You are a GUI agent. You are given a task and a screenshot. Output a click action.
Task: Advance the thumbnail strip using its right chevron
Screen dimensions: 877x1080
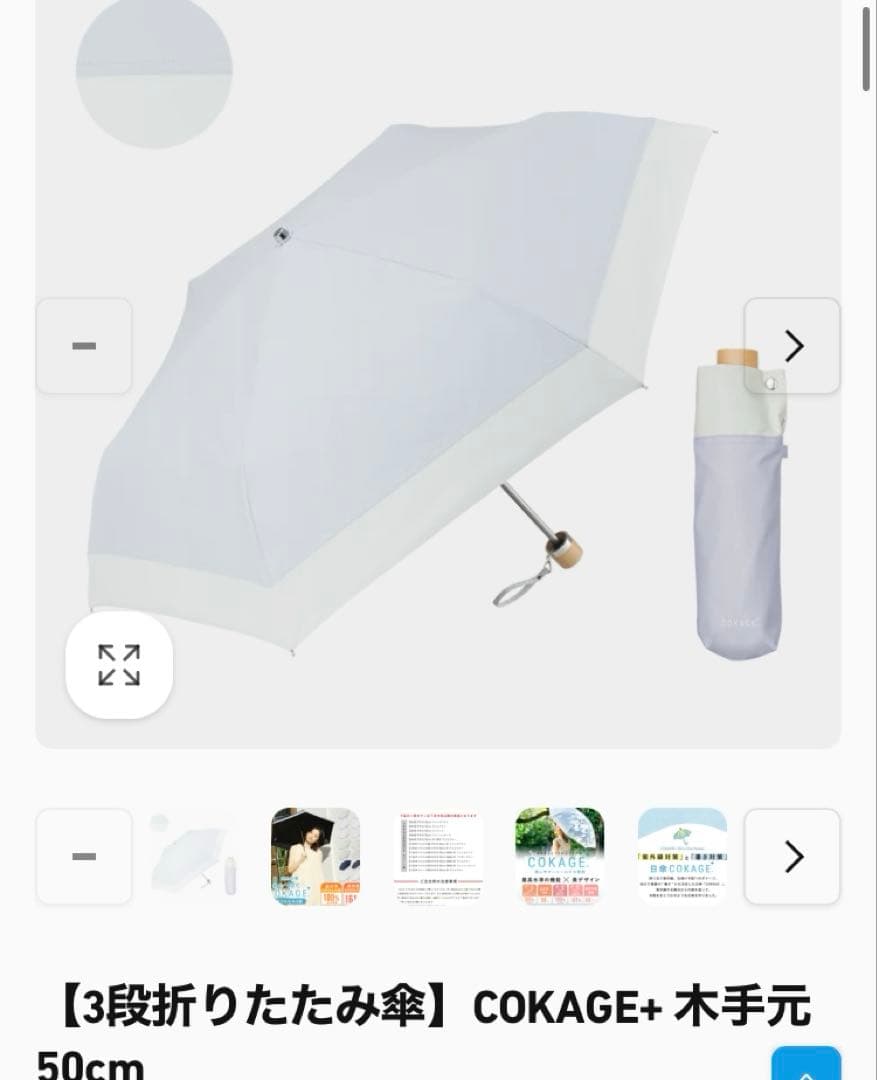pos(791,857)
